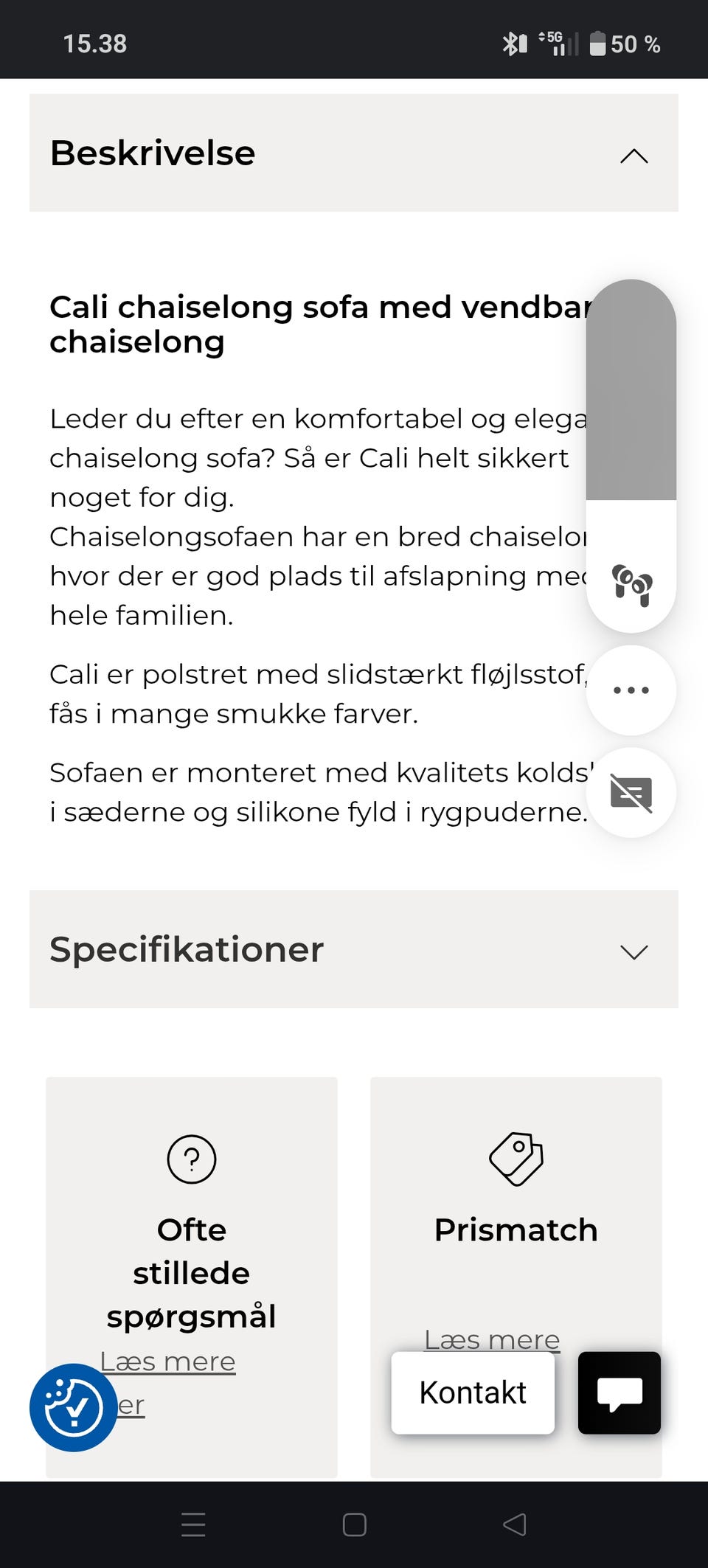708x1568 pixels.
Task: Tap the disabled subtitles icon
Action: pos(631,791)
